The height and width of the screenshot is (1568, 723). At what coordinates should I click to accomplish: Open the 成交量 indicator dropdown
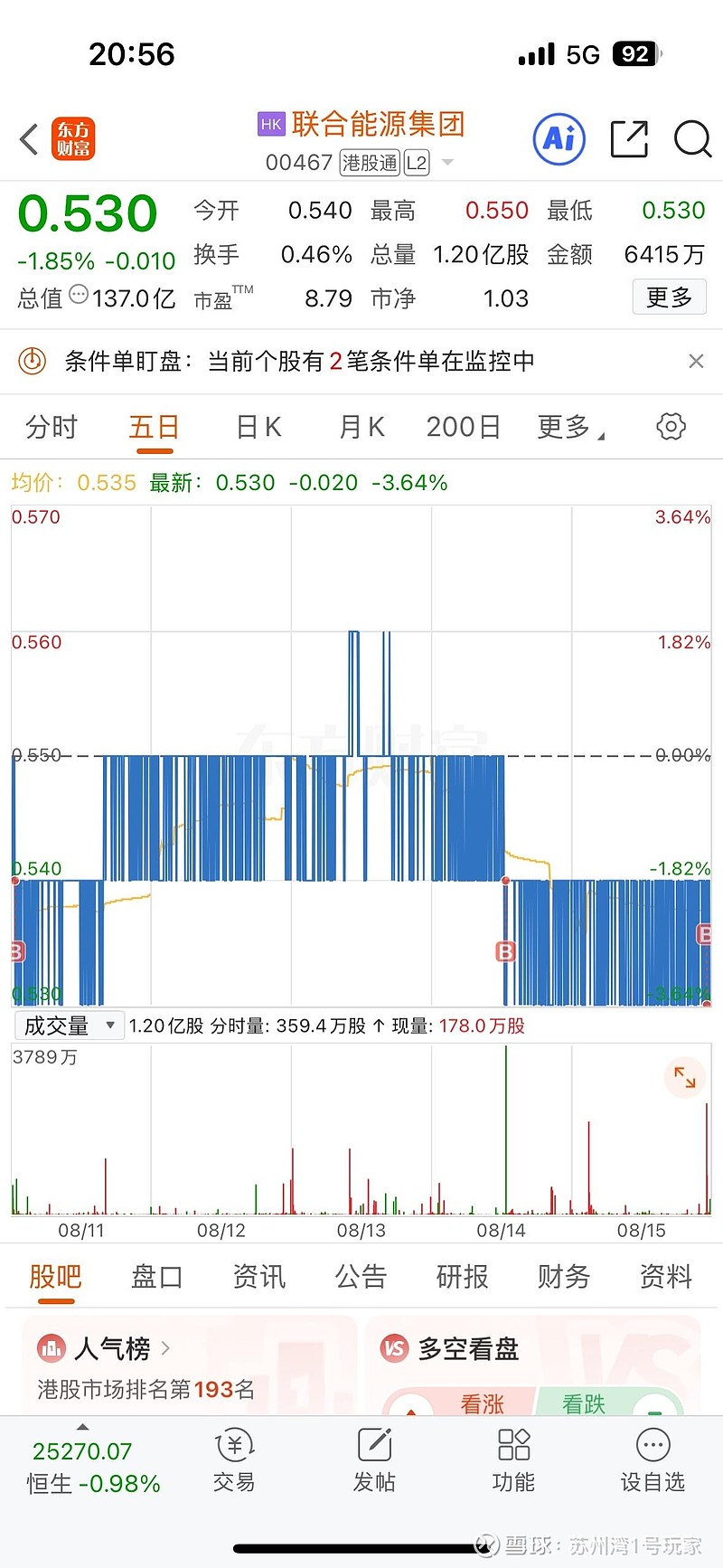coord(70,1025)
